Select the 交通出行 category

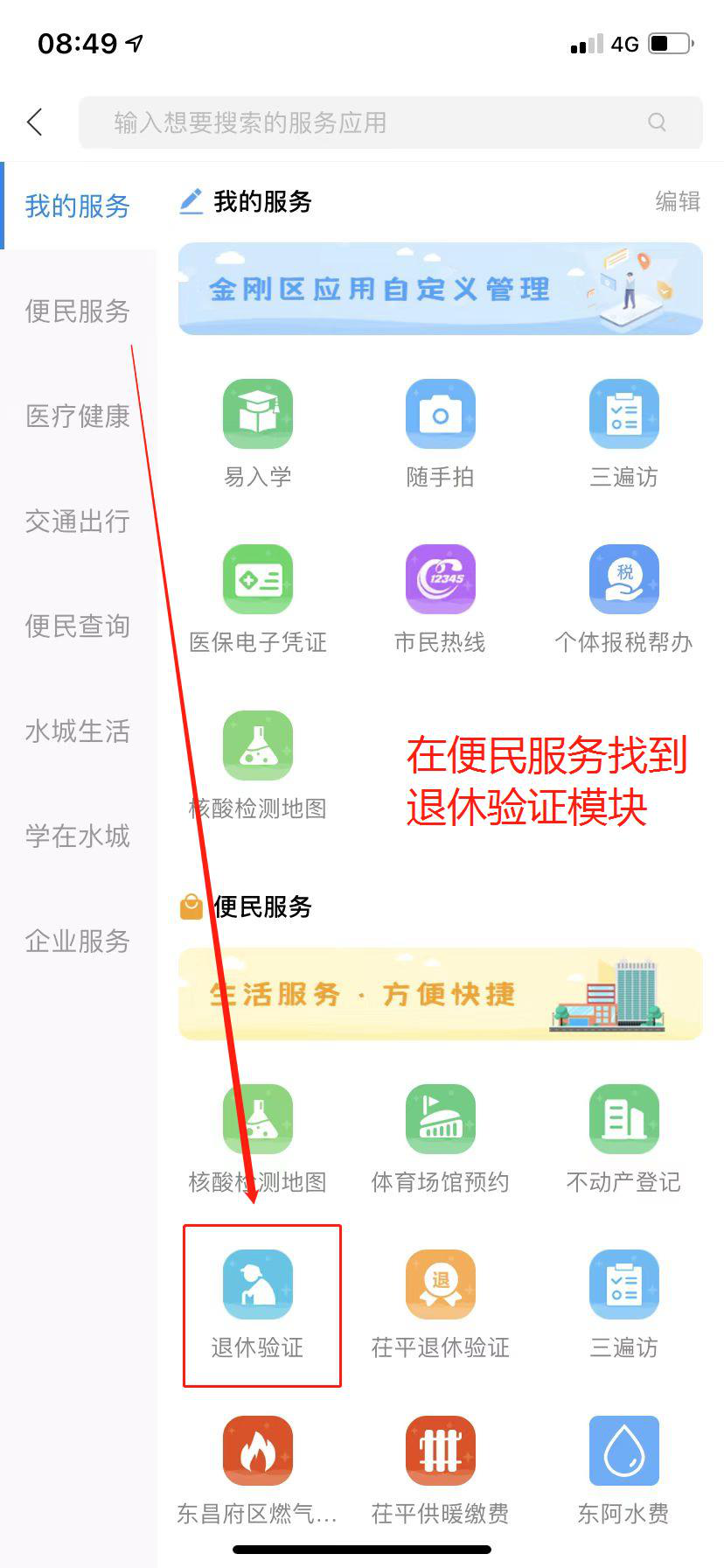78,521
